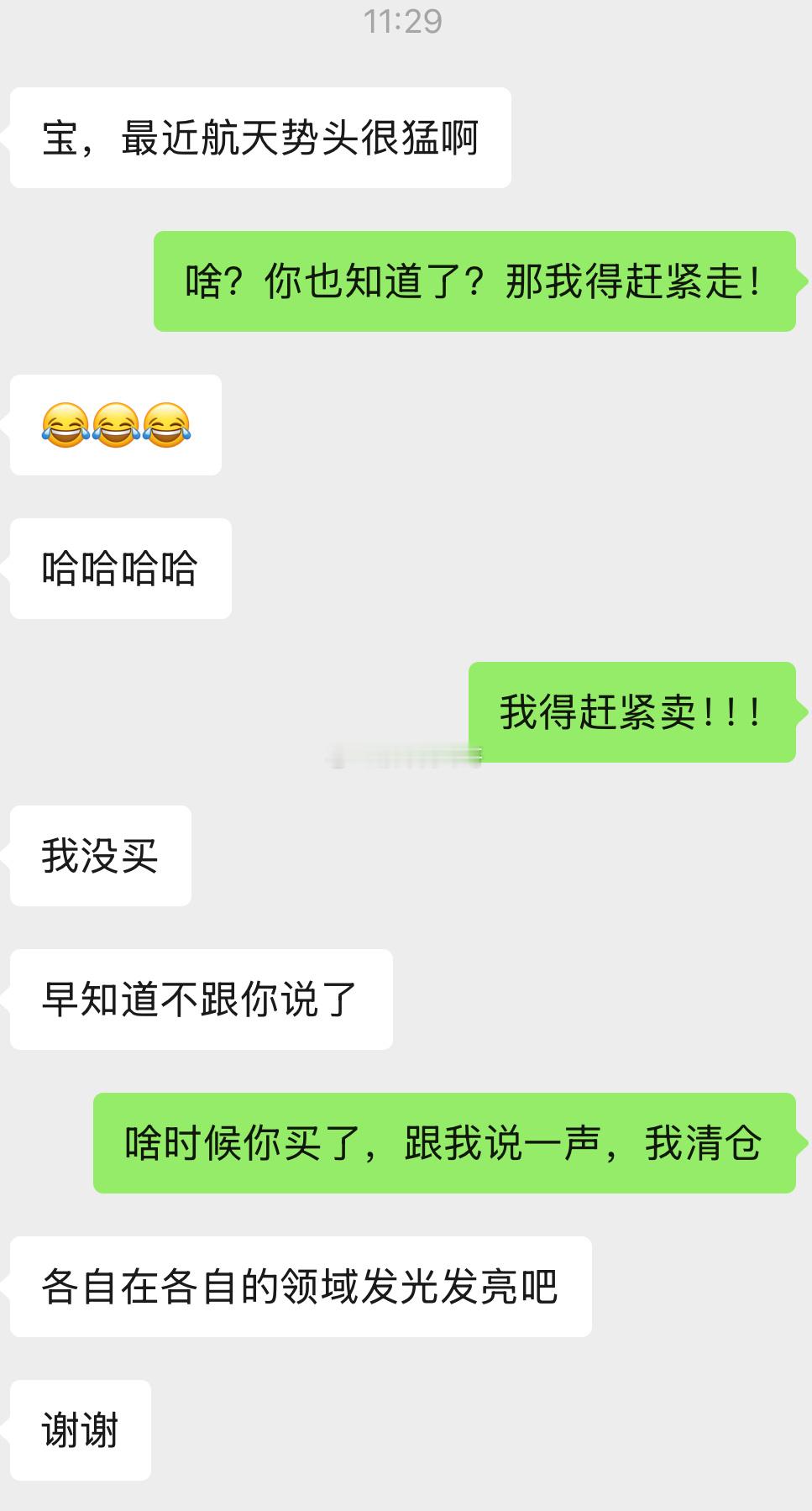Tap the white bubble saying 哈哈哈哈
Screen dimensions: 812x1511
[x=119, y=568]
